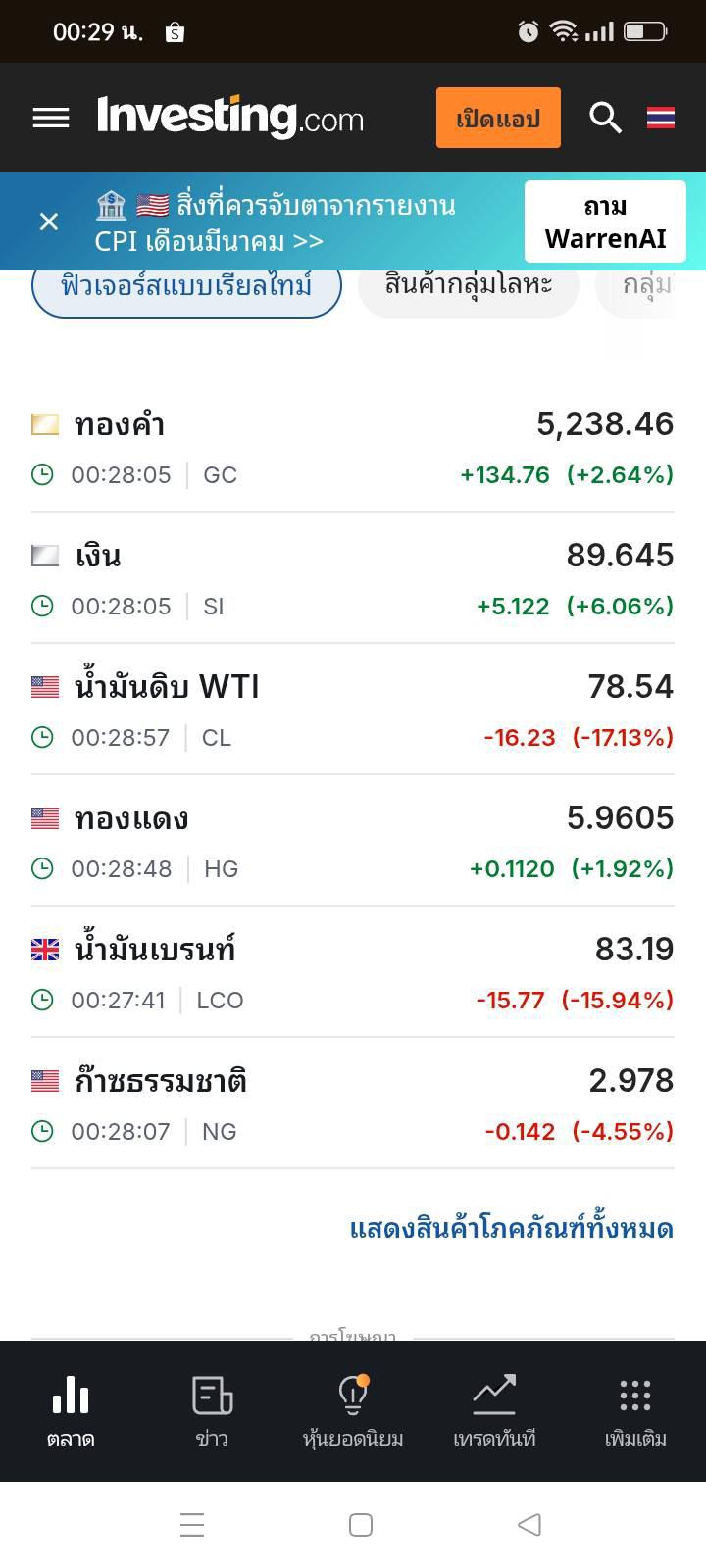Open the เทรดทันที tab
Viewport: 706px width, 1568px height.
point(494,1409)
